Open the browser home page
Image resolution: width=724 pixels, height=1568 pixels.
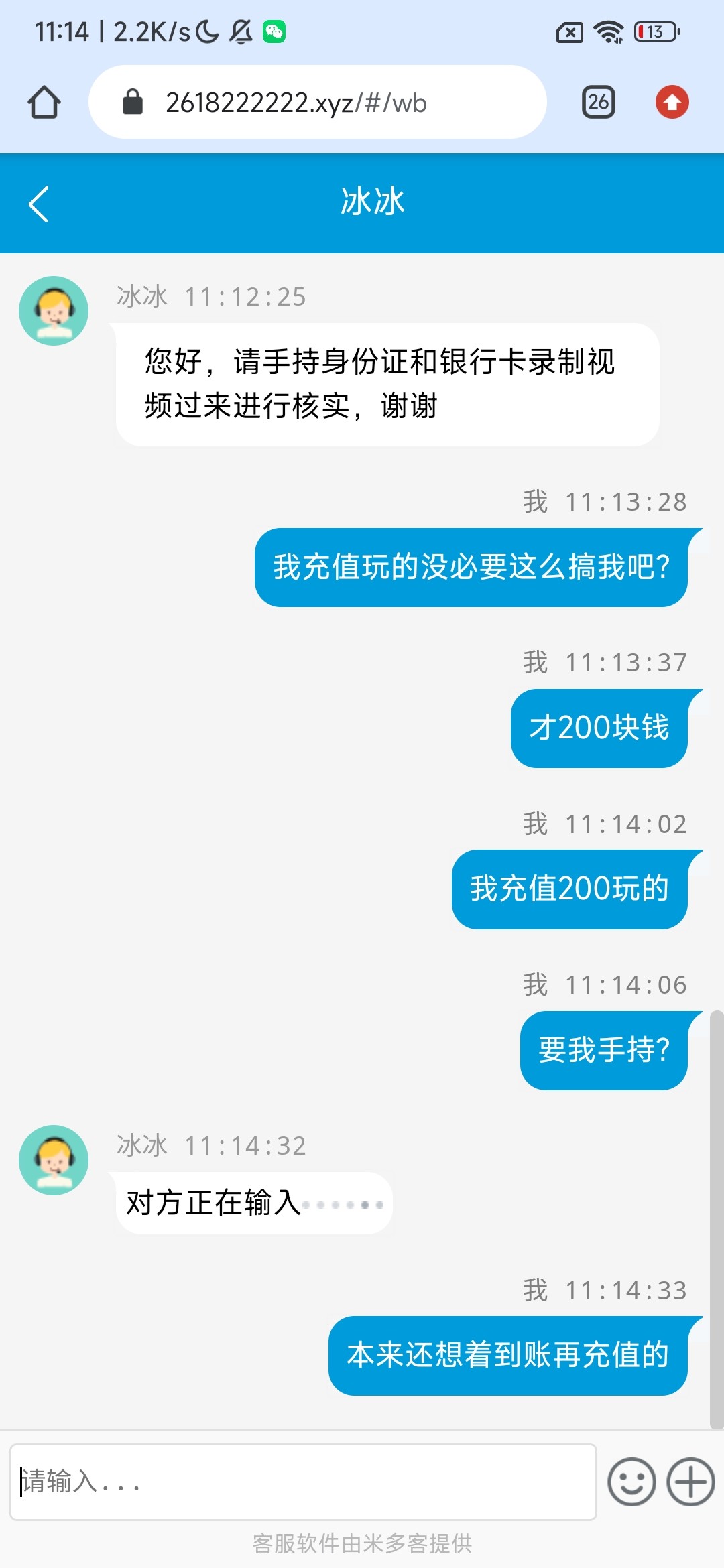click(44, 103)
